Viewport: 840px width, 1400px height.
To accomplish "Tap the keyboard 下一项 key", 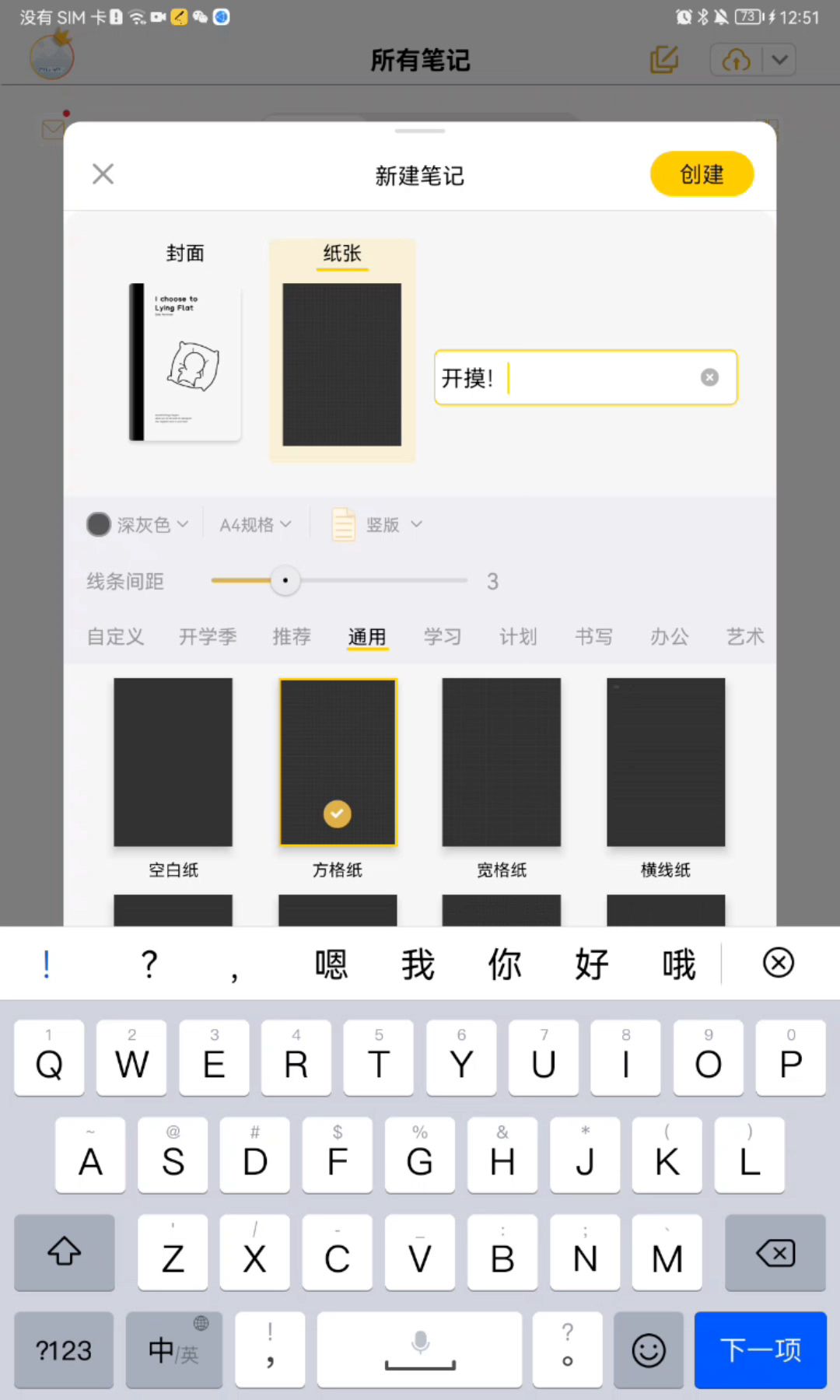I will pos(760,1350).
